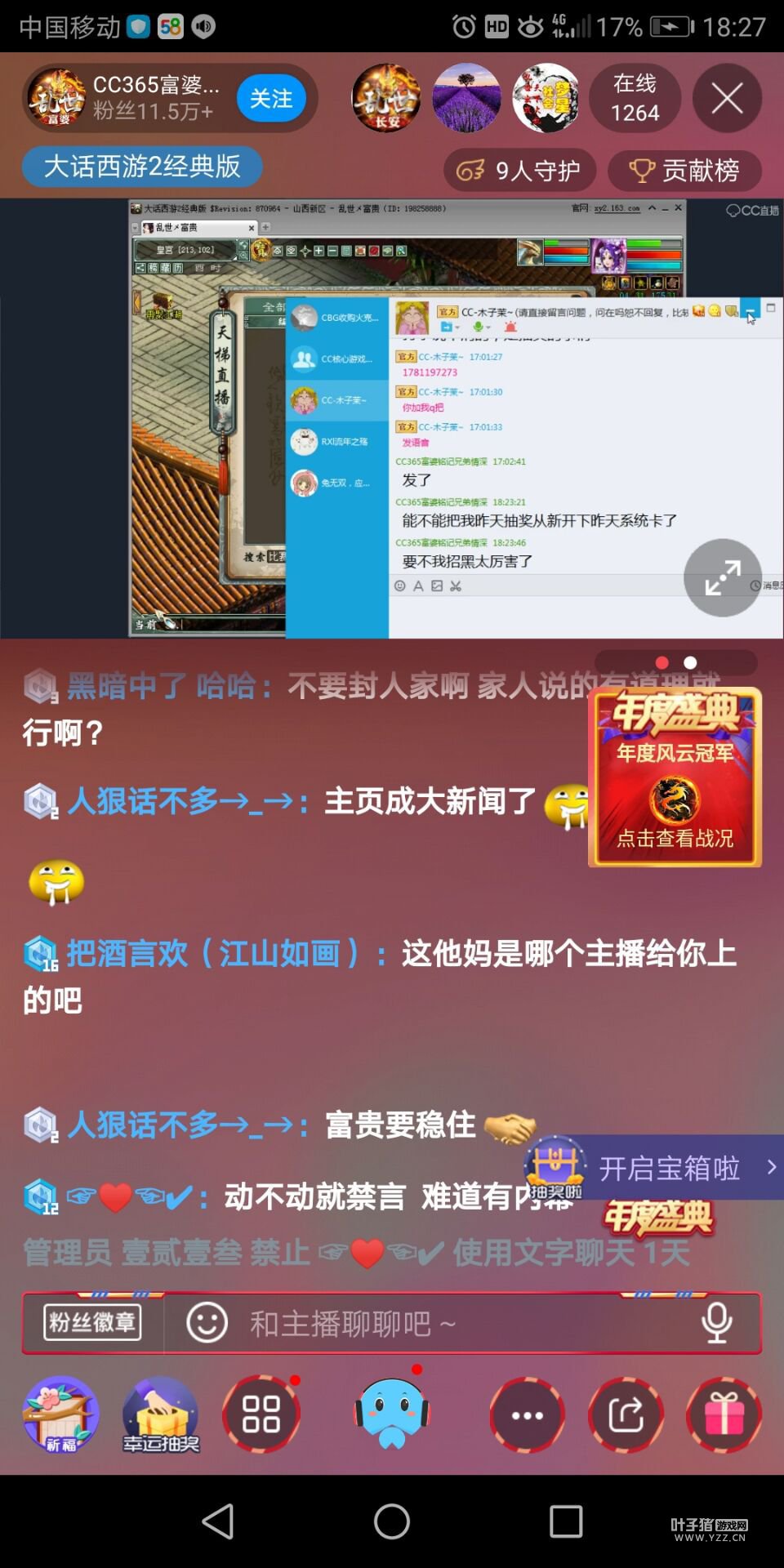Screen dimensions: 784x1568
Task: View the 9人守护 guardian list
Action: pos(519,170)
